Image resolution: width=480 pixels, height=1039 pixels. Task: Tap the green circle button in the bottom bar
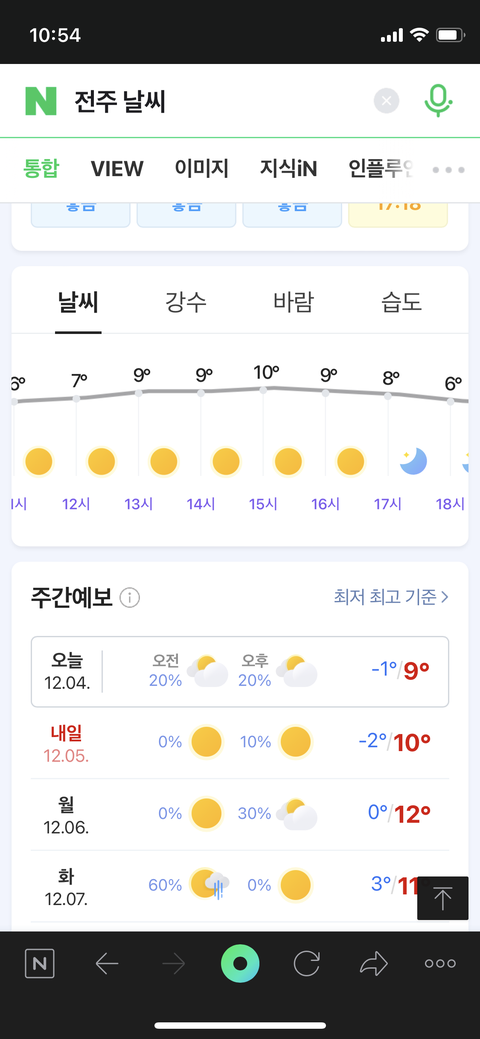point(240,963)
